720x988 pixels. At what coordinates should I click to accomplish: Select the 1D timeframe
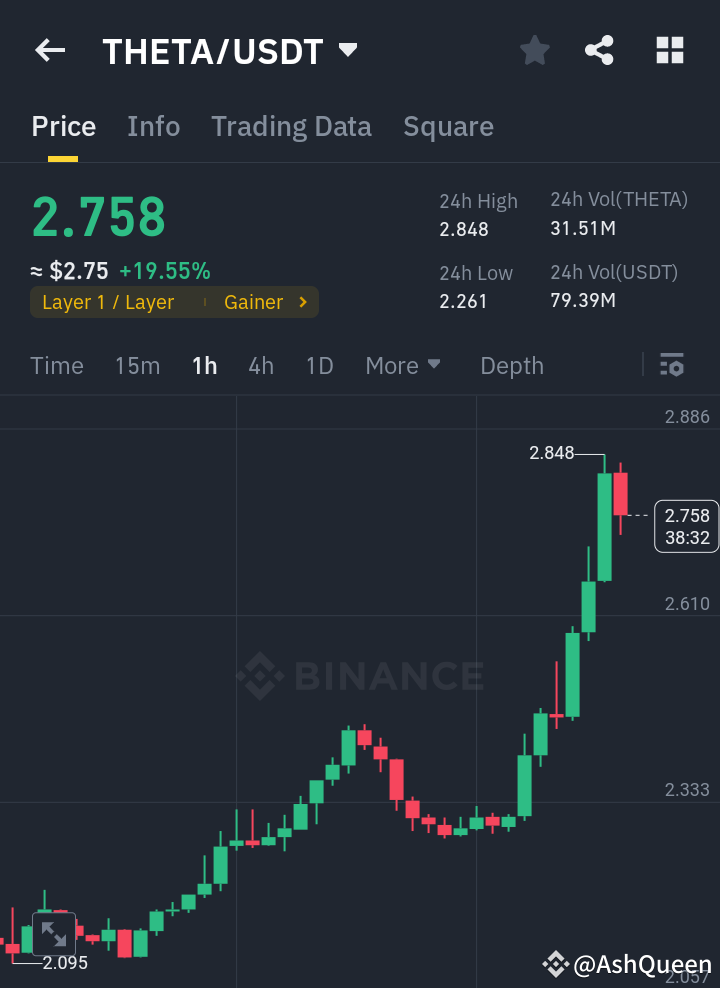319,366
